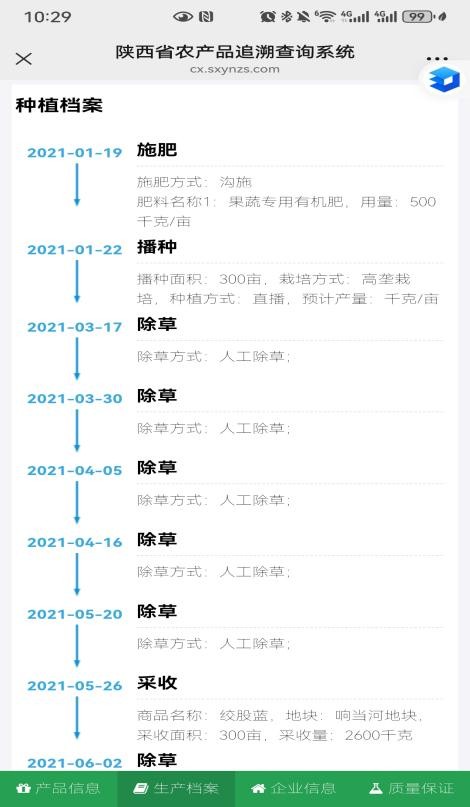Select the 生产档案 tab
This screenshot has width=470, height=807.
(x=176, y=788)
